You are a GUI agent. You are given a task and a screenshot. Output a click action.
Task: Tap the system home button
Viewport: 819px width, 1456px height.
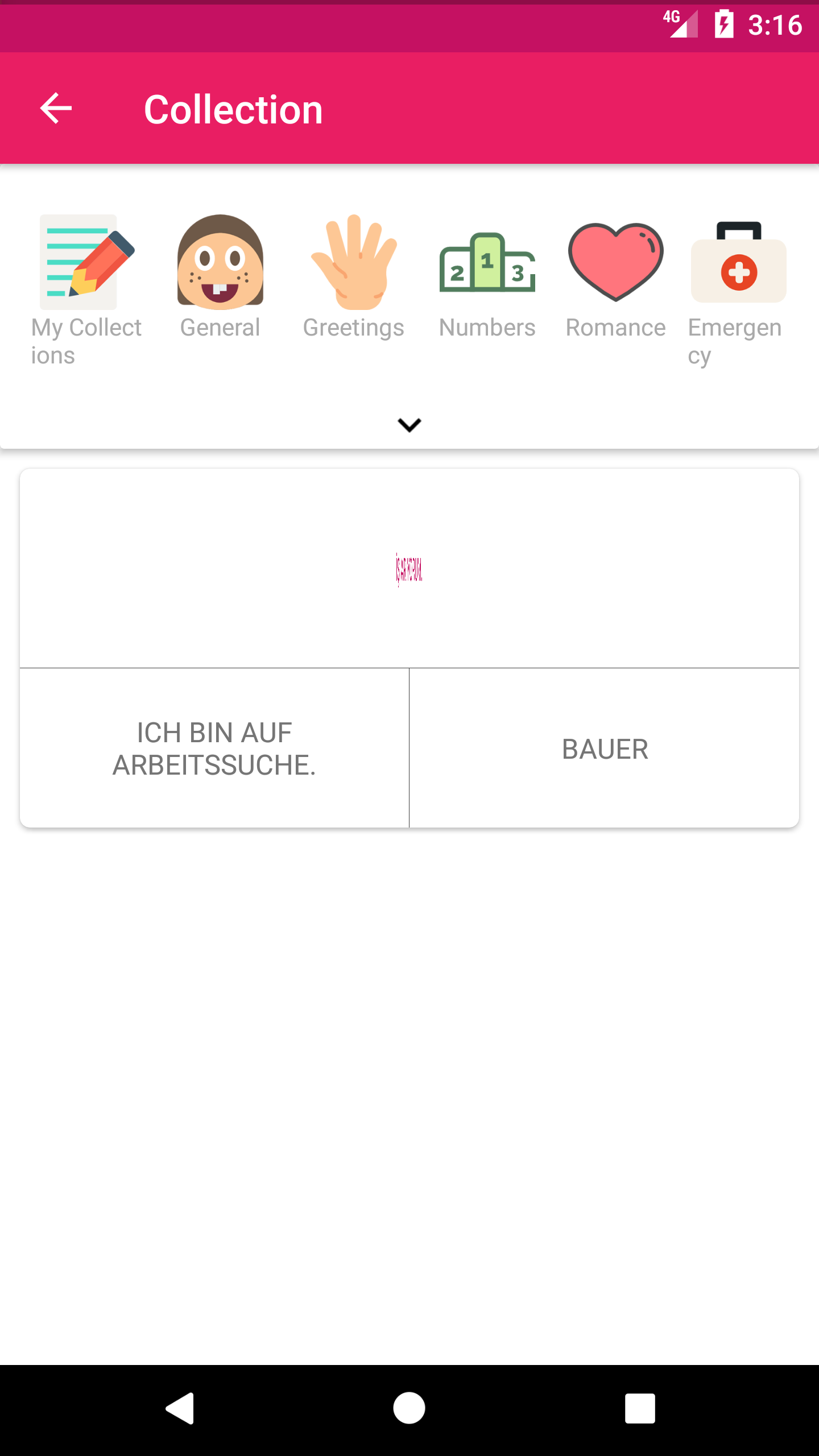click(x=409, y=1408)
